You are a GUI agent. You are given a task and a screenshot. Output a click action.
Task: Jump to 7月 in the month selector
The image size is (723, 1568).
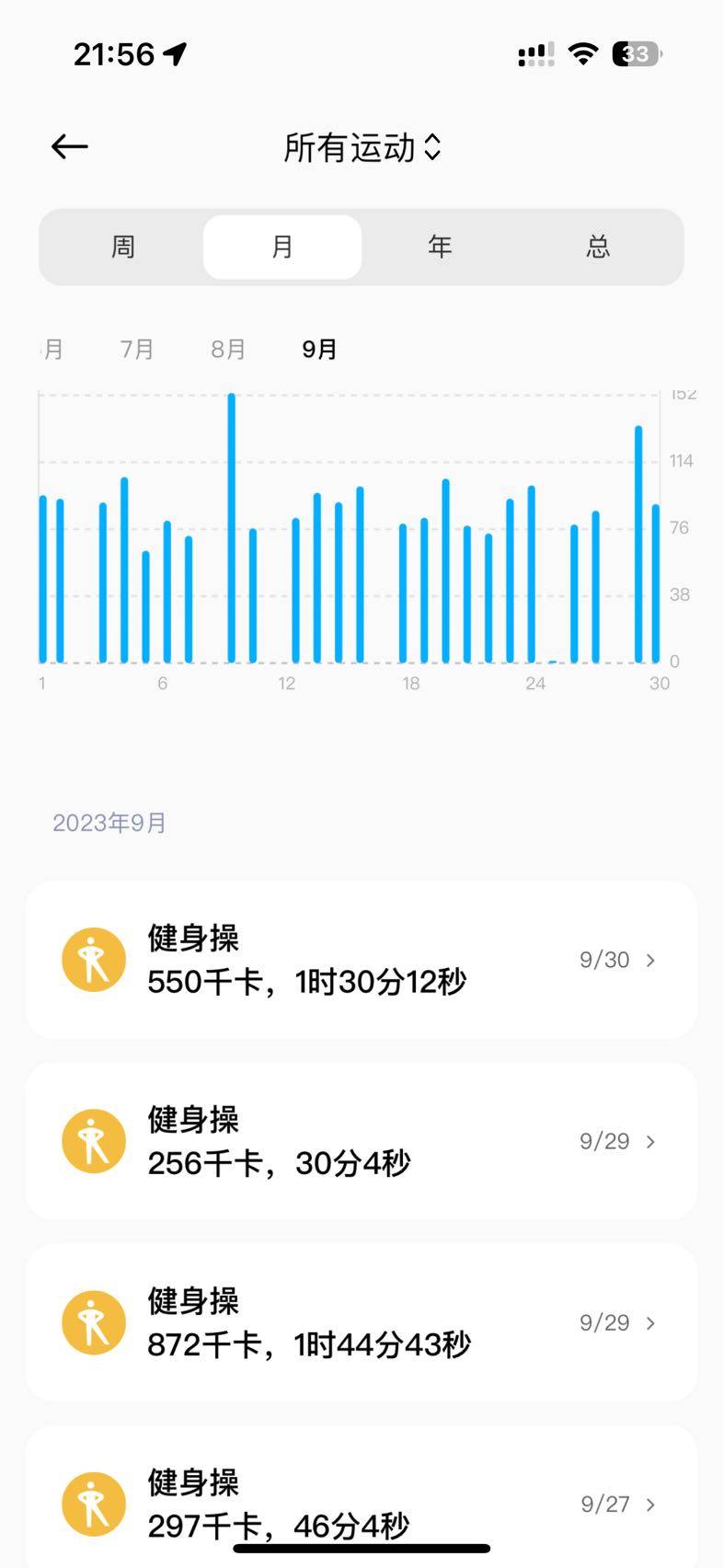pos(137,350)
